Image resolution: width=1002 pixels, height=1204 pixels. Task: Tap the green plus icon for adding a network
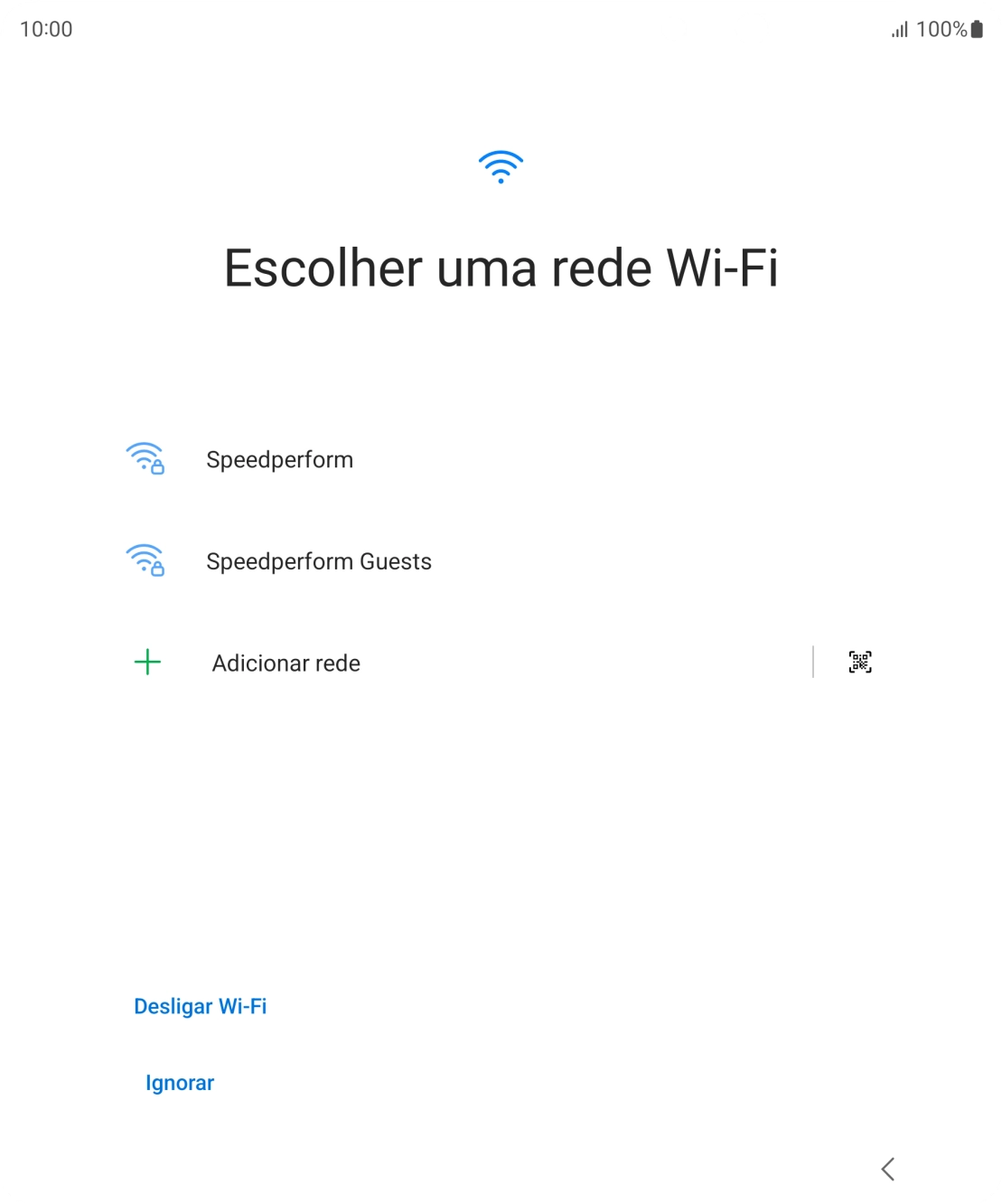[x=146, y=663]
